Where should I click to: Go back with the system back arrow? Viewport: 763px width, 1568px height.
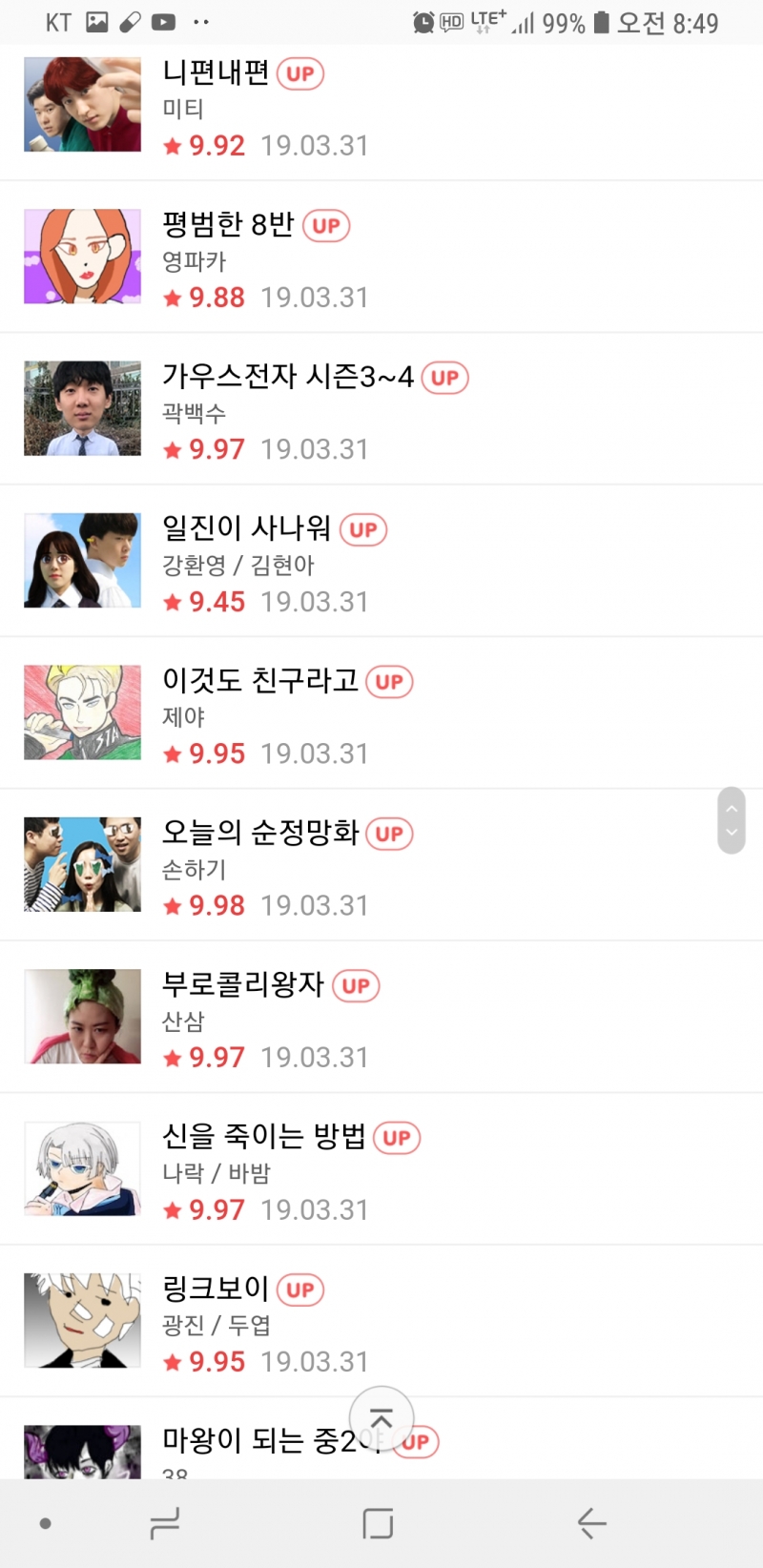click(x=591, y=1523)
